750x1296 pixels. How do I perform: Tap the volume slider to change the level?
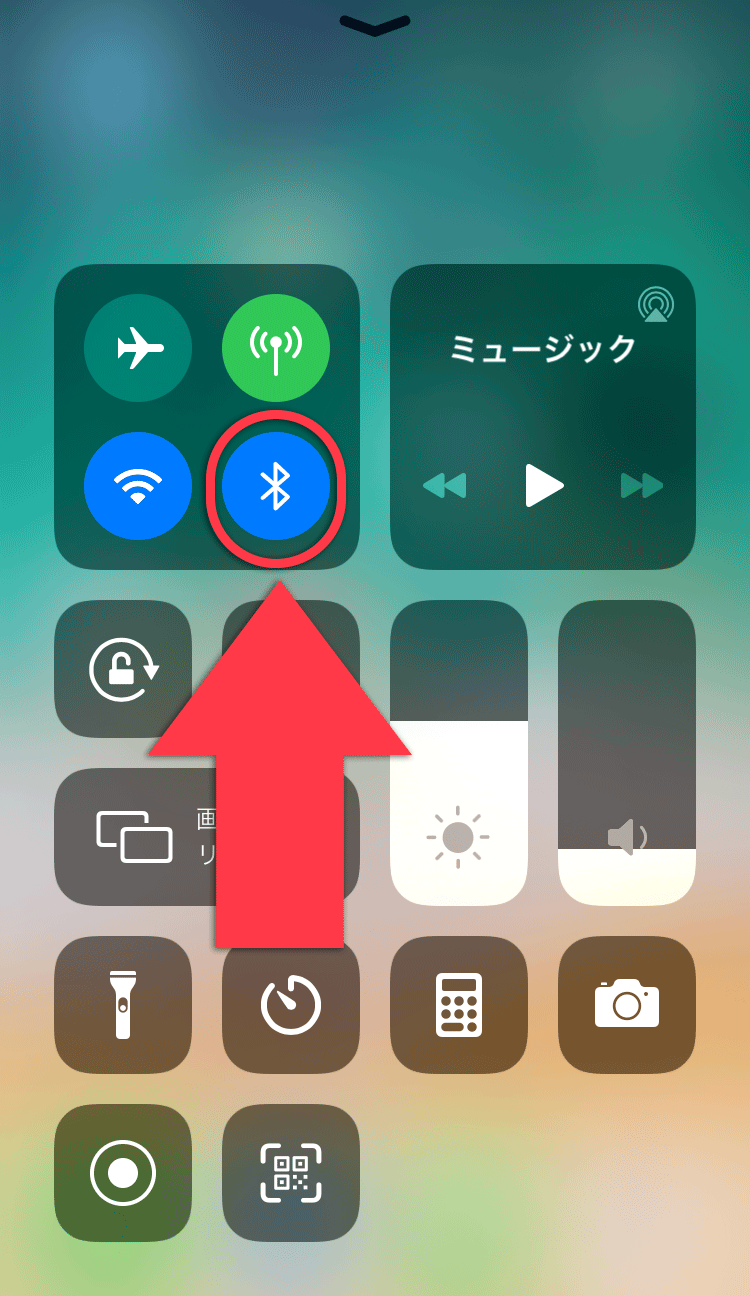pyautogui.click(x=627, y=752)
